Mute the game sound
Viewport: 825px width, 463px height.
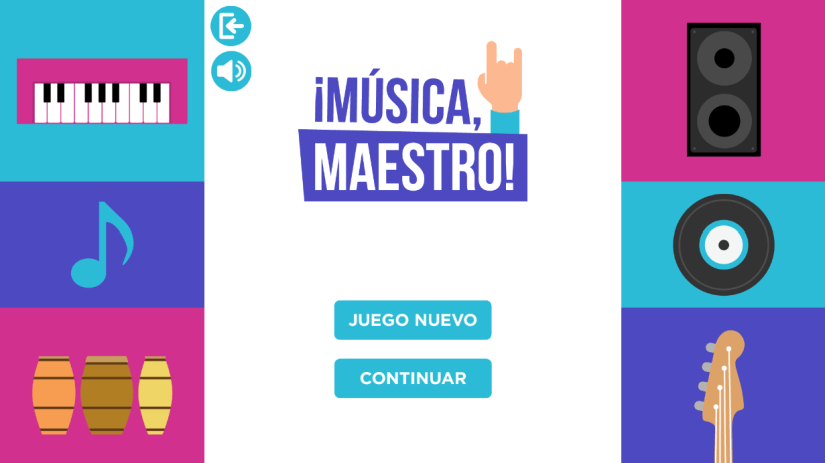point(231,71)
